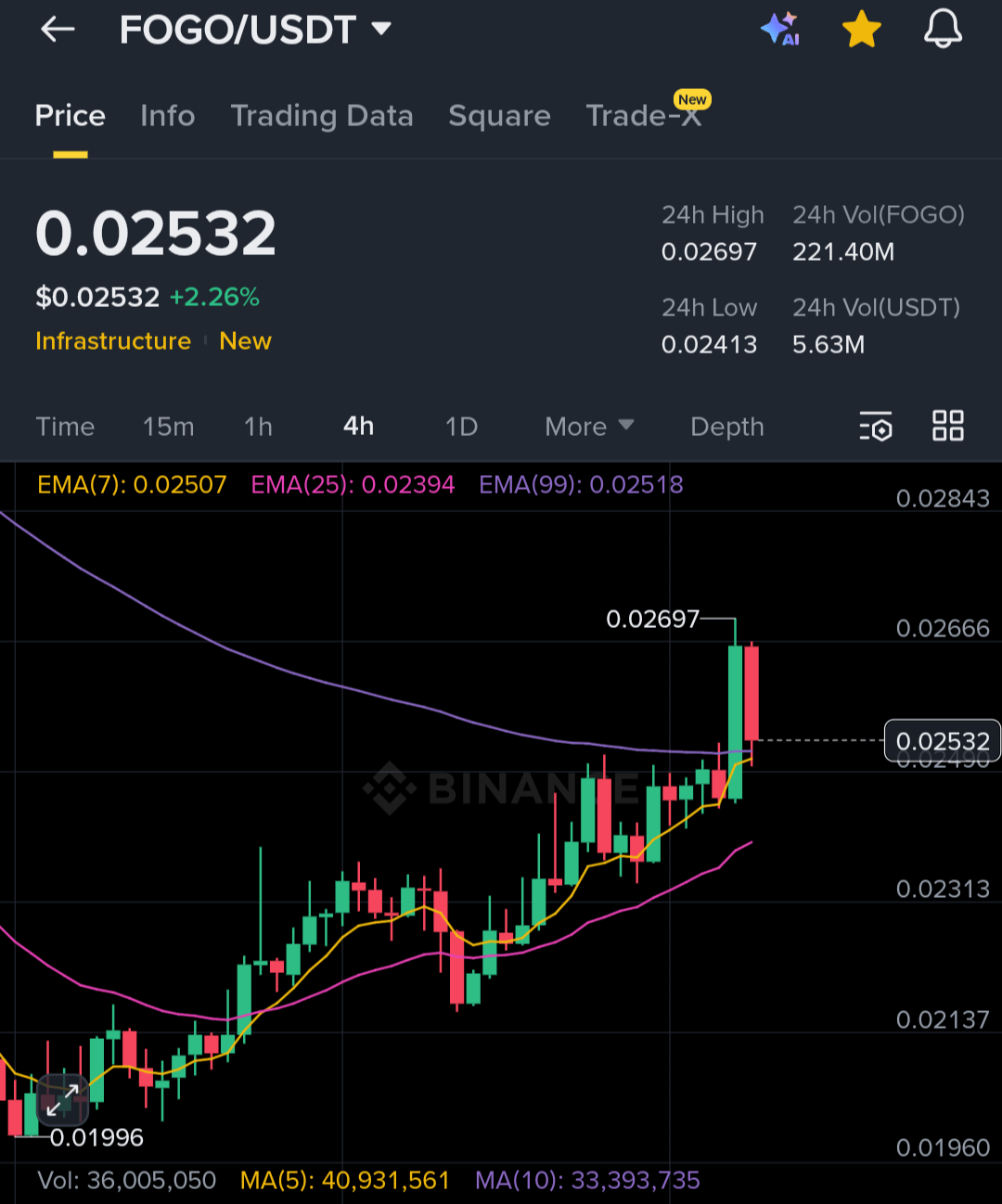Open the AI assistant sparkle icon
This screenshot has width=1002, height=1204.
click(x=779, y=30)
